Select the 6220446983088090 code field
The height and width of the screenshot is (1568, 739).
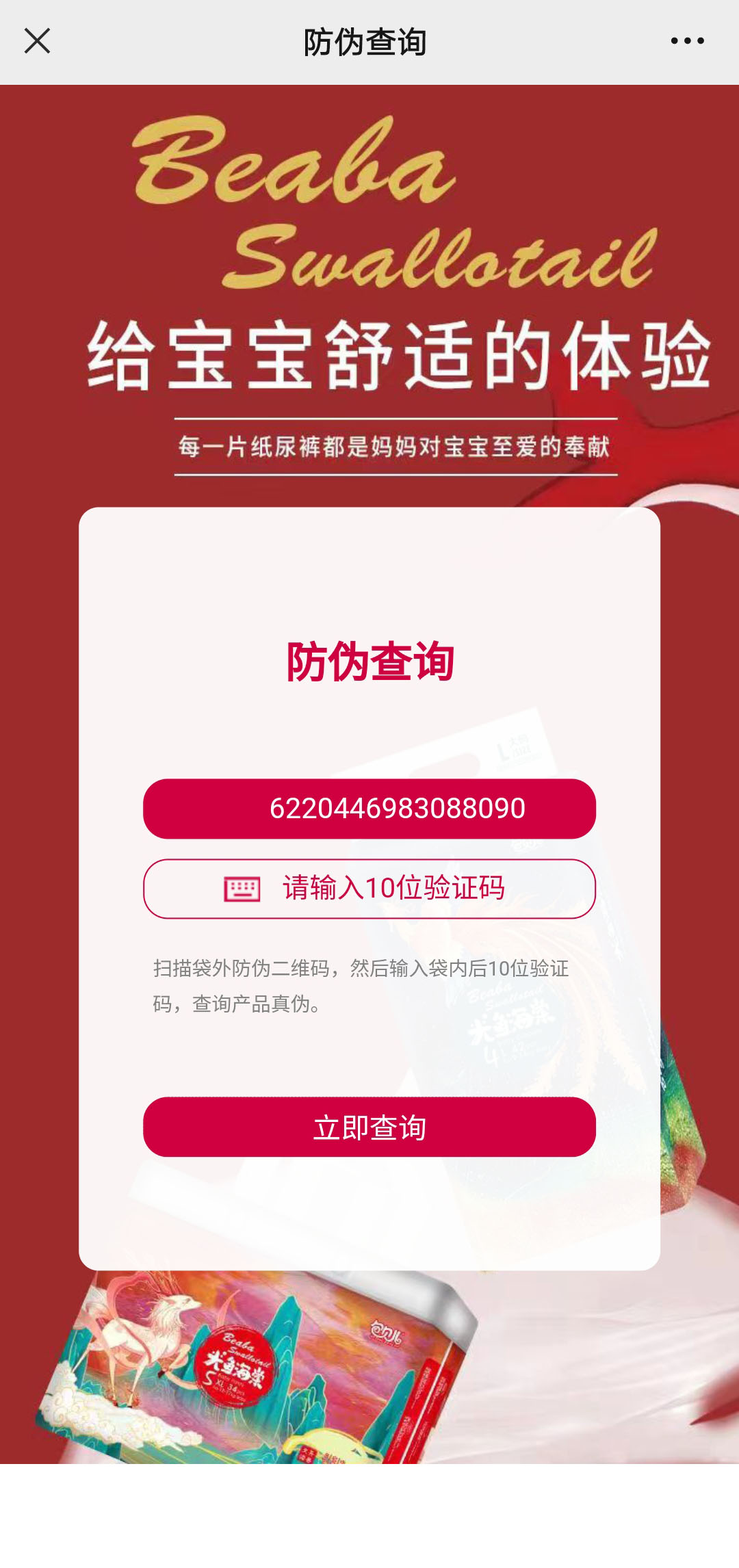click(x=369, y=809)
